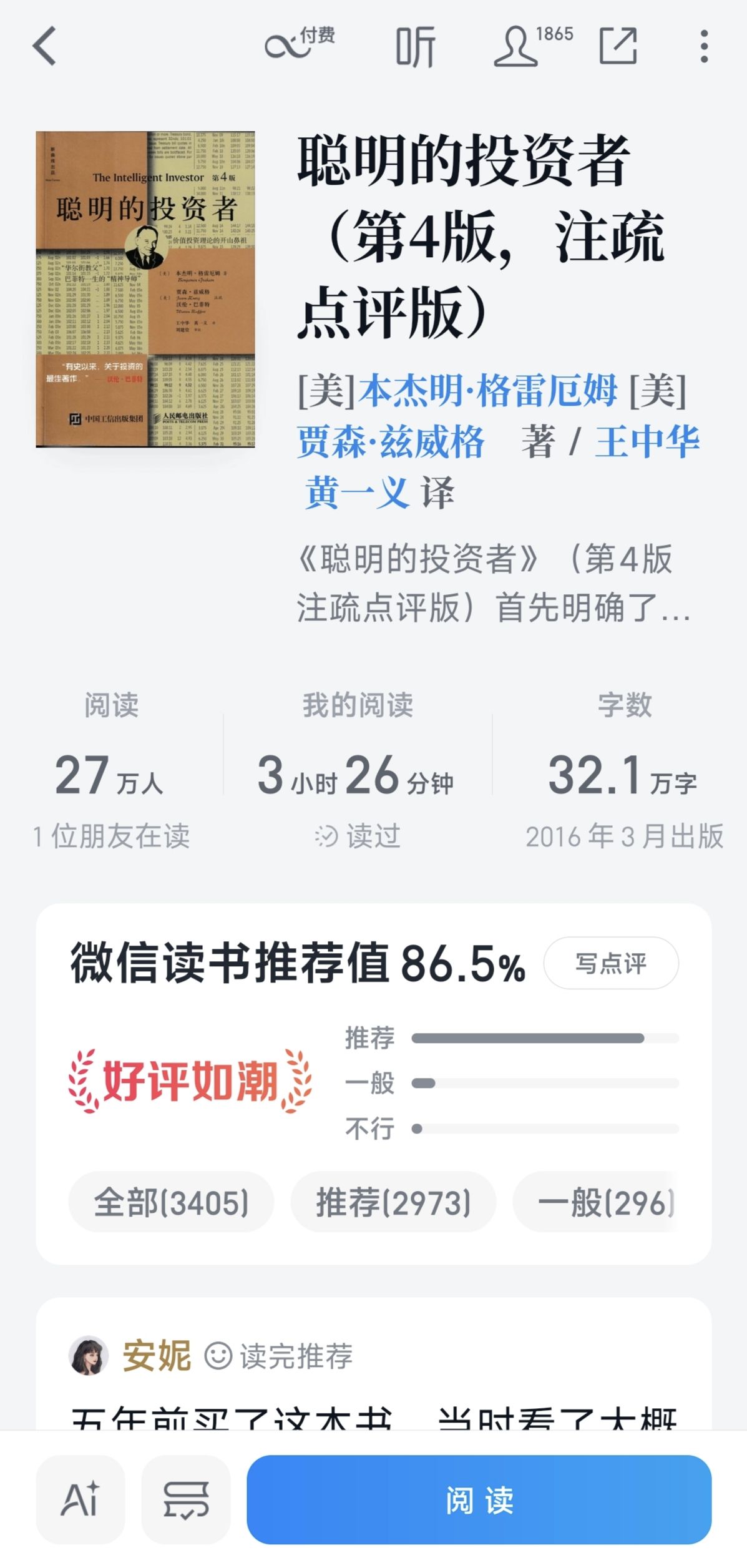Go back to the previous page
Viewport: 747px width, 1568px height.
point(45,46)
